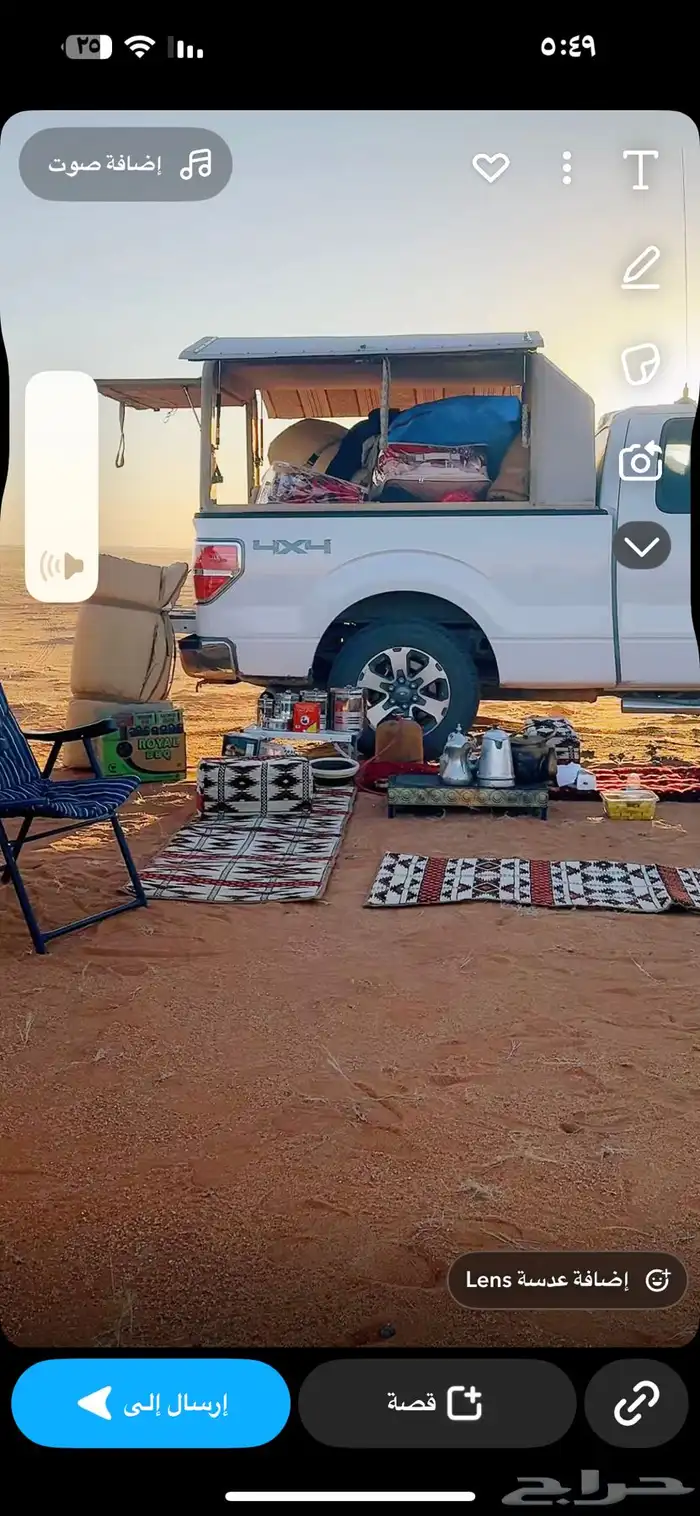
Task: Select the pencil drawing tool
Action: click(640, 267)
